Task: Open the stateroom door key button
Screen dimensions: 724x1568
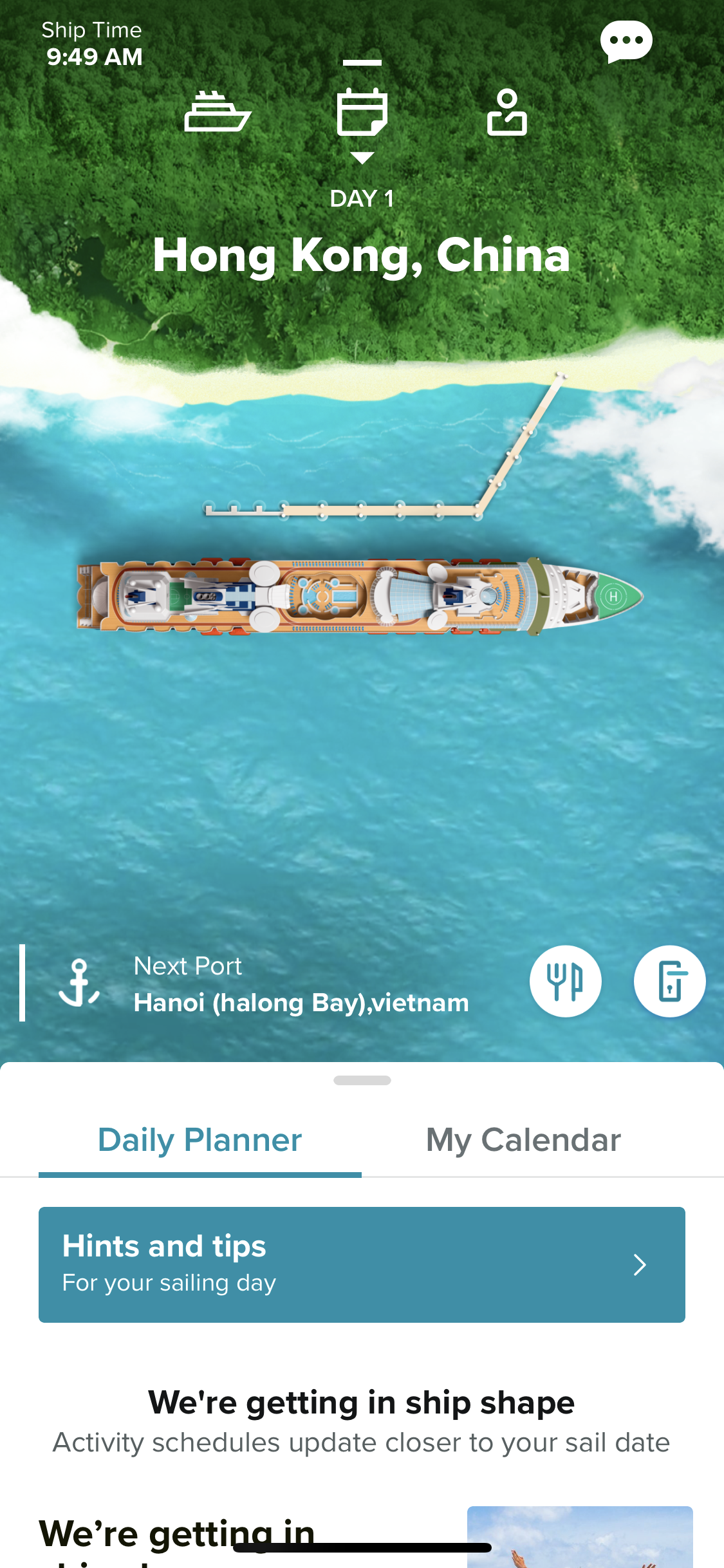Action: point(669,982)
